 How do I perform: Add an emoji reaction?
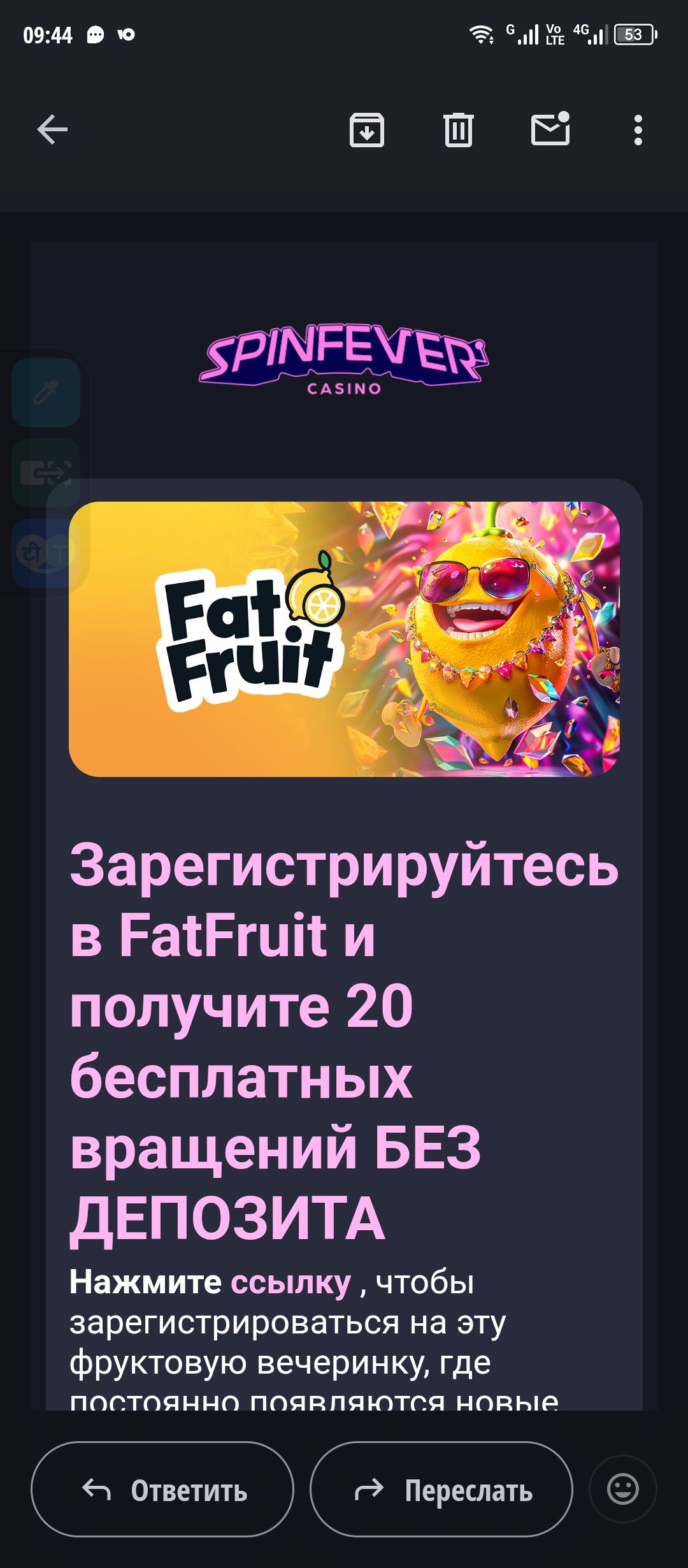point(622,1490)
